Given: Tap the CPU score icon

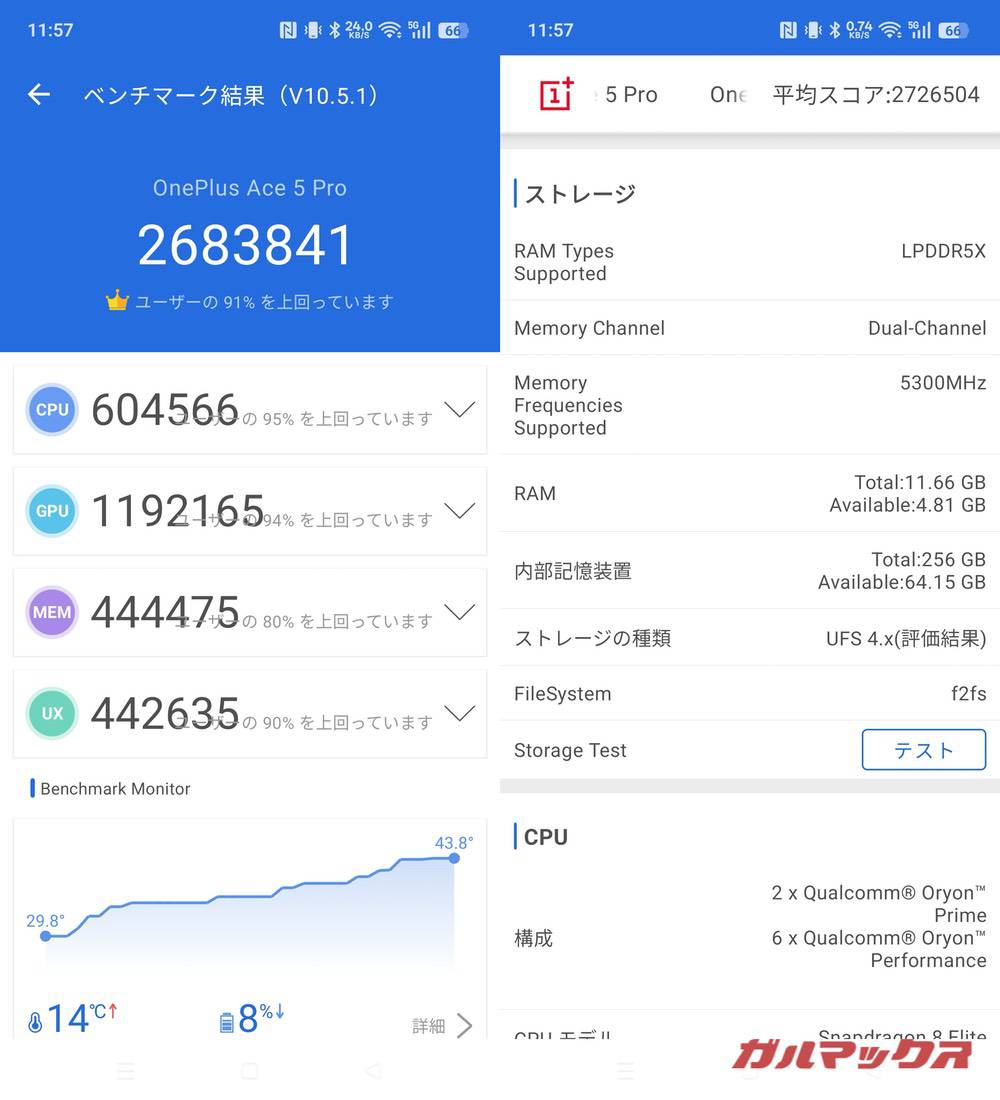Looking at the screenshot, I should (51, 409).
